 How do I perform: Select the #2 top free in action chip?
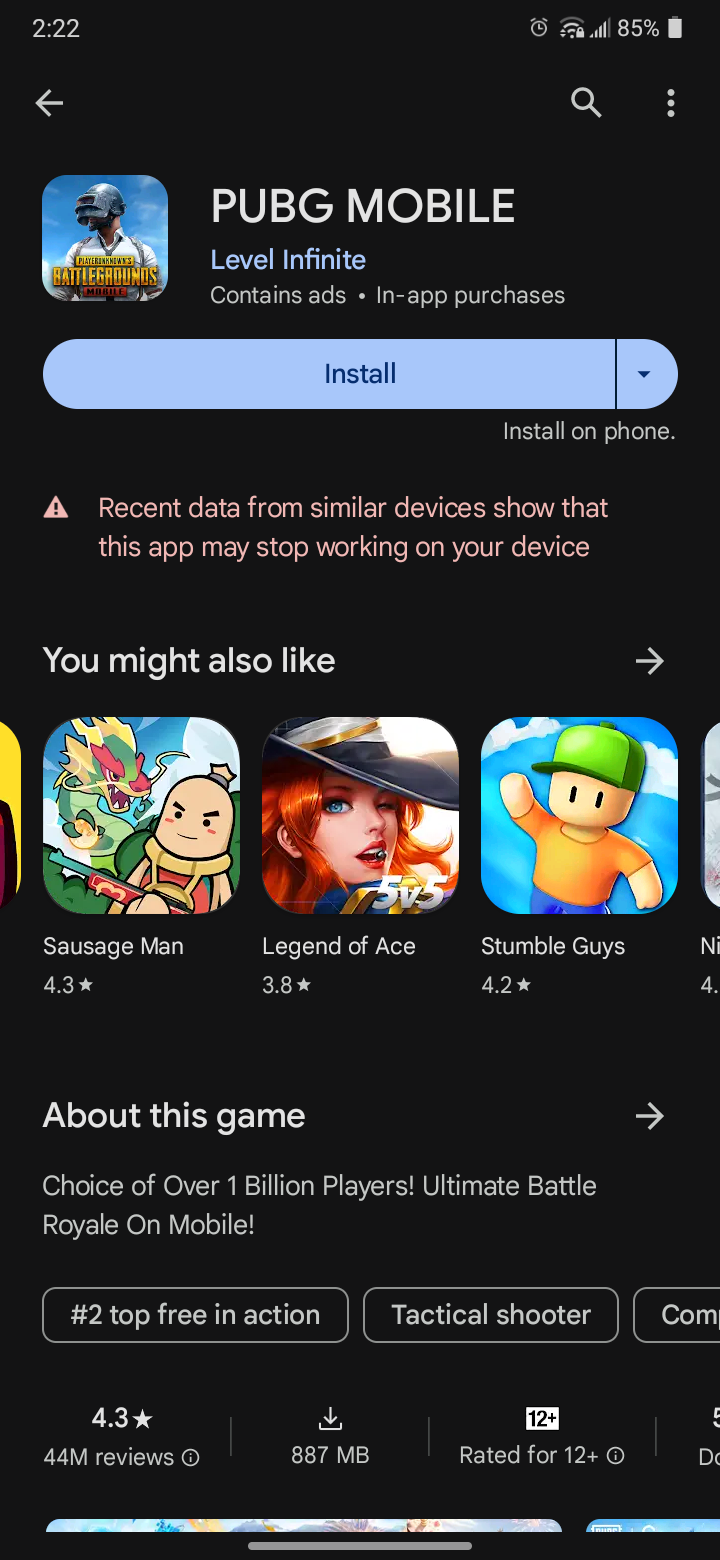point(194,1315)
